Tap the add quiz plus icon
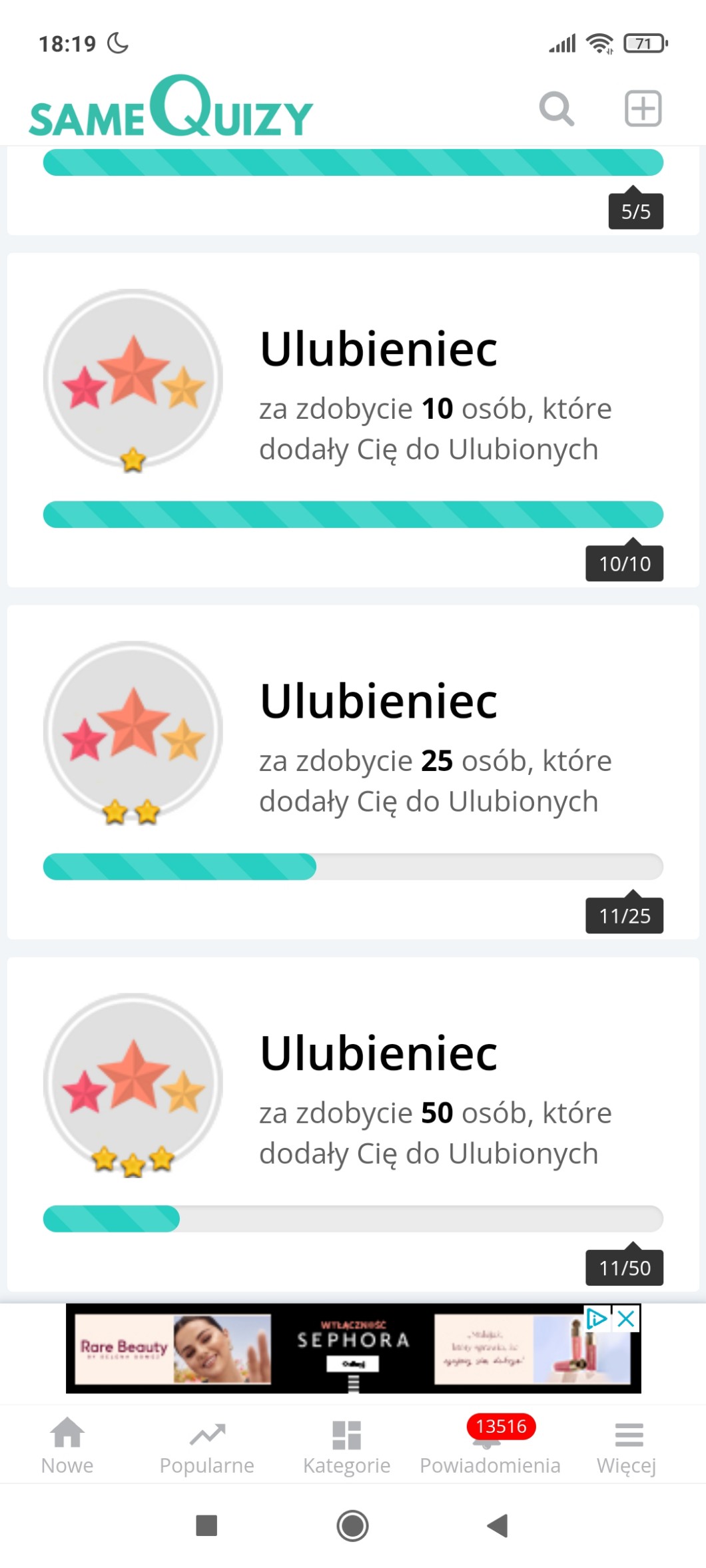 [x=643, y=109]
